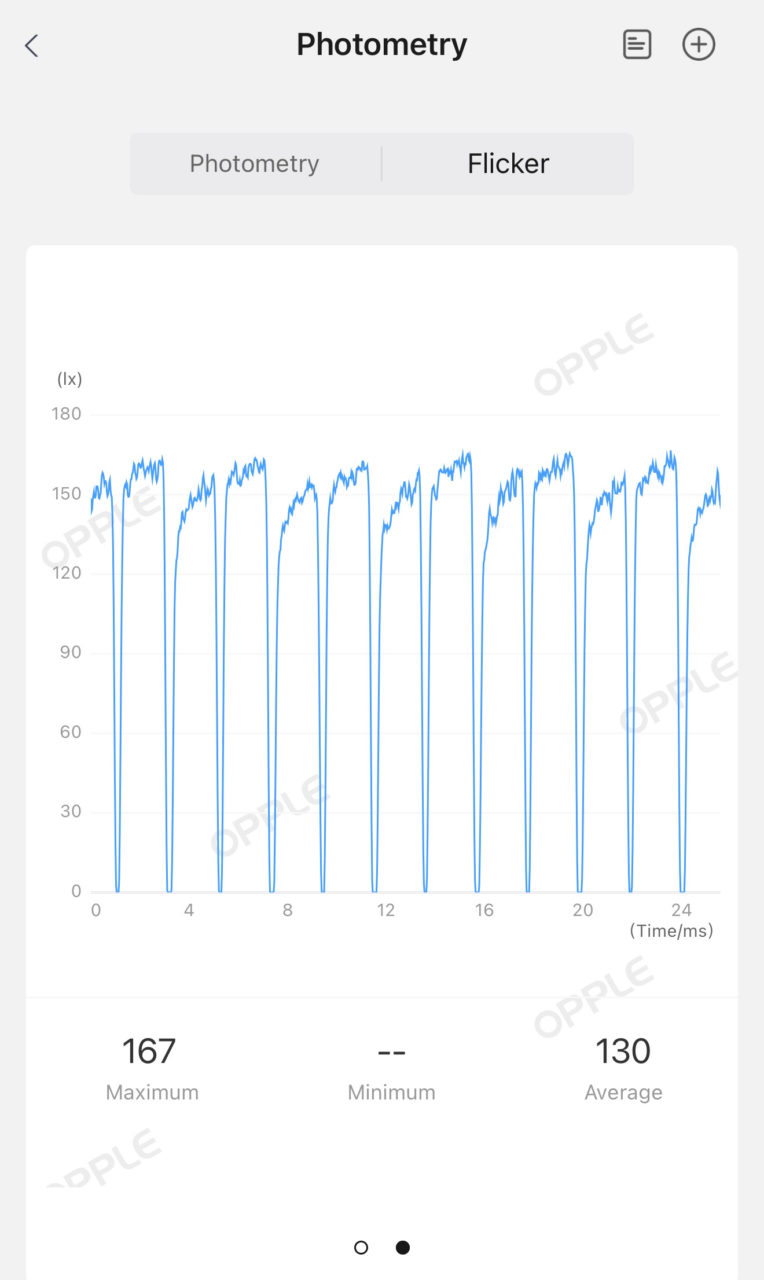Select the Flicker tab
The height and width of the screenshot is (1280, 764).
(508, 164)
